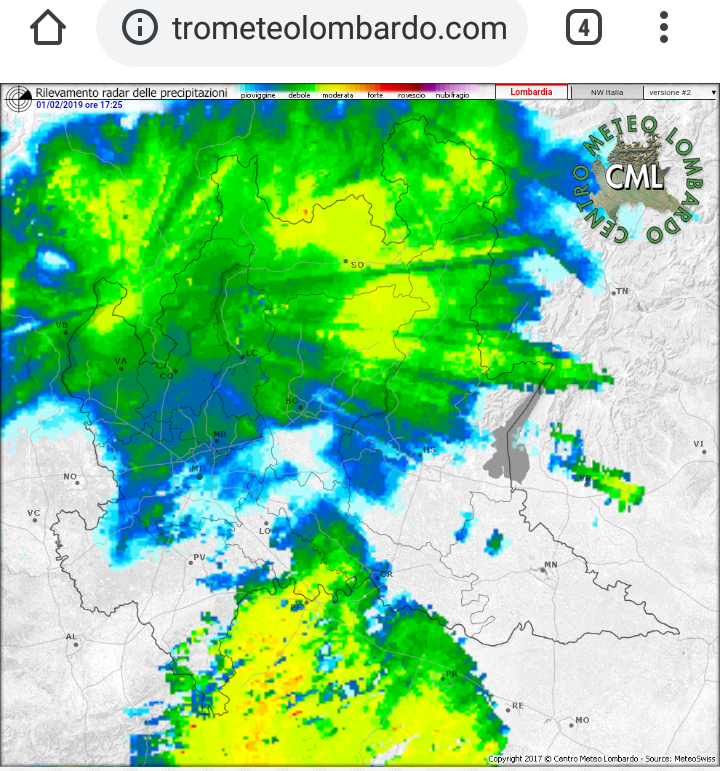Image resolution: width=720 pixels, height=771 pixels.
Task: Switch to the NW Italia radar view
Action: pyautogui.click(x=606, y=92)
